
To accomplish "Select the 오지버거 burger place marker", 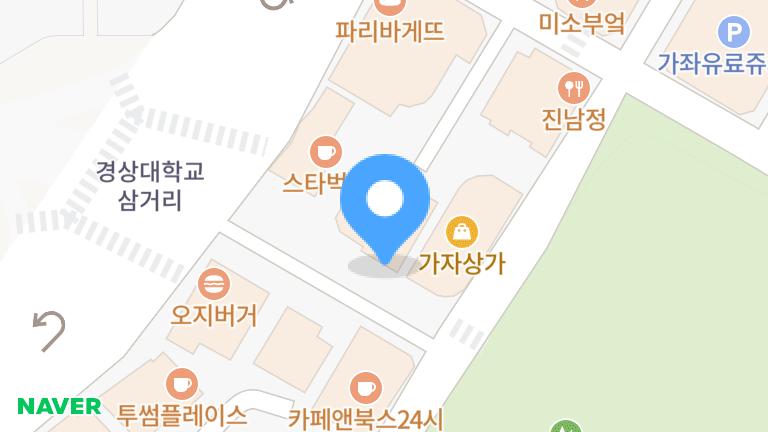I will 214,284.
